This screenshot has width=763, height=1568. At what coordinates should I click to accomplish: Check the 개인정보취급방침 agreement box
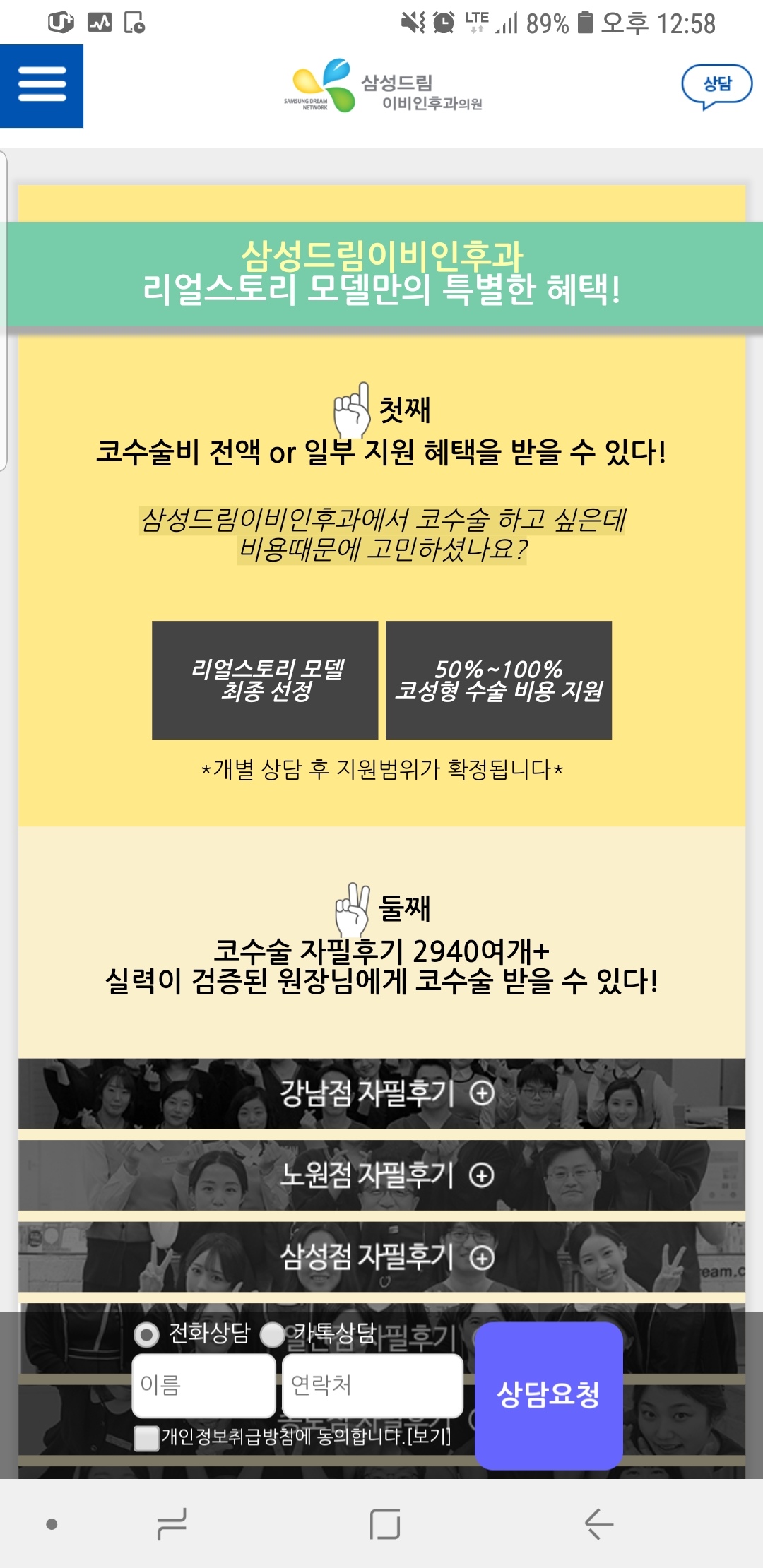coord(146,1438)
